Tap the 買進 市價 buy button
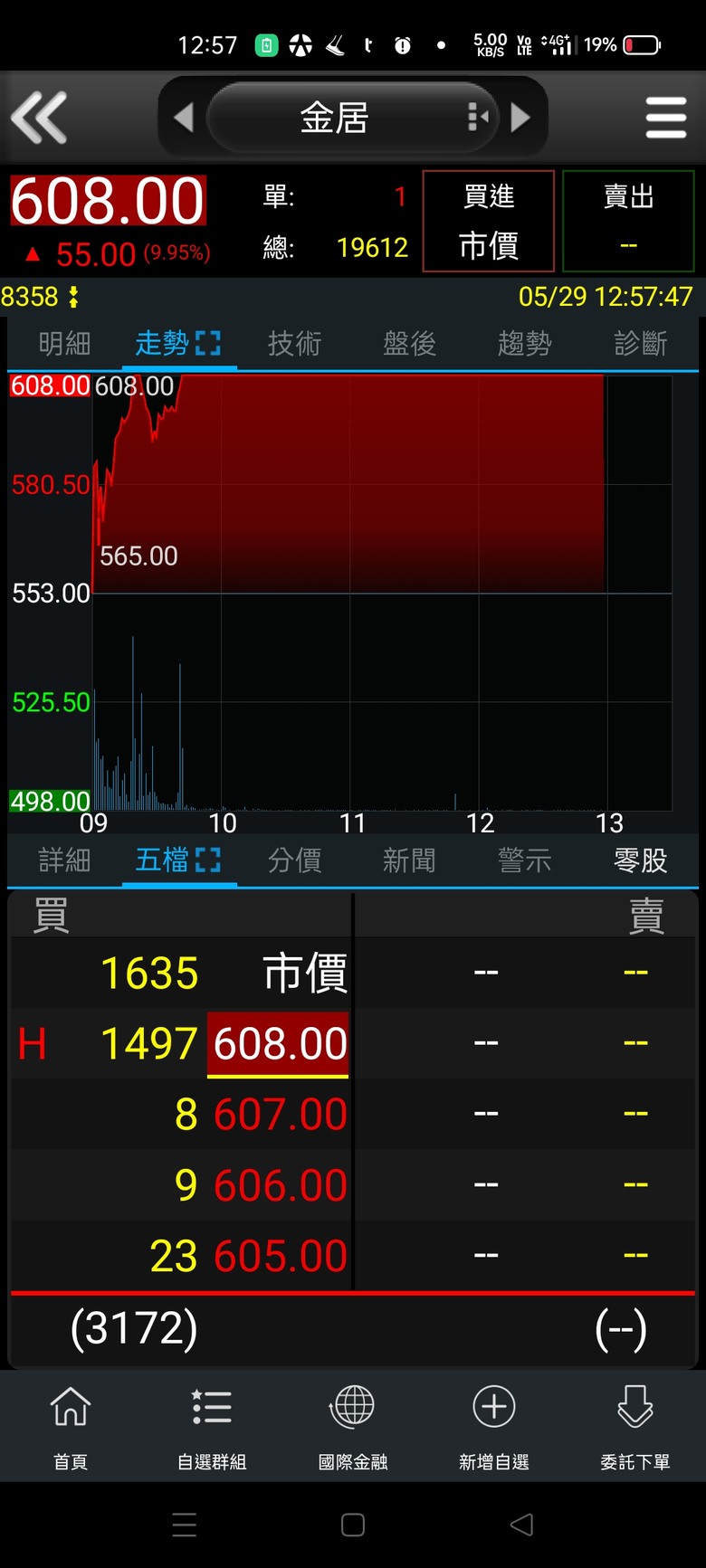 [x=489, y=221]
